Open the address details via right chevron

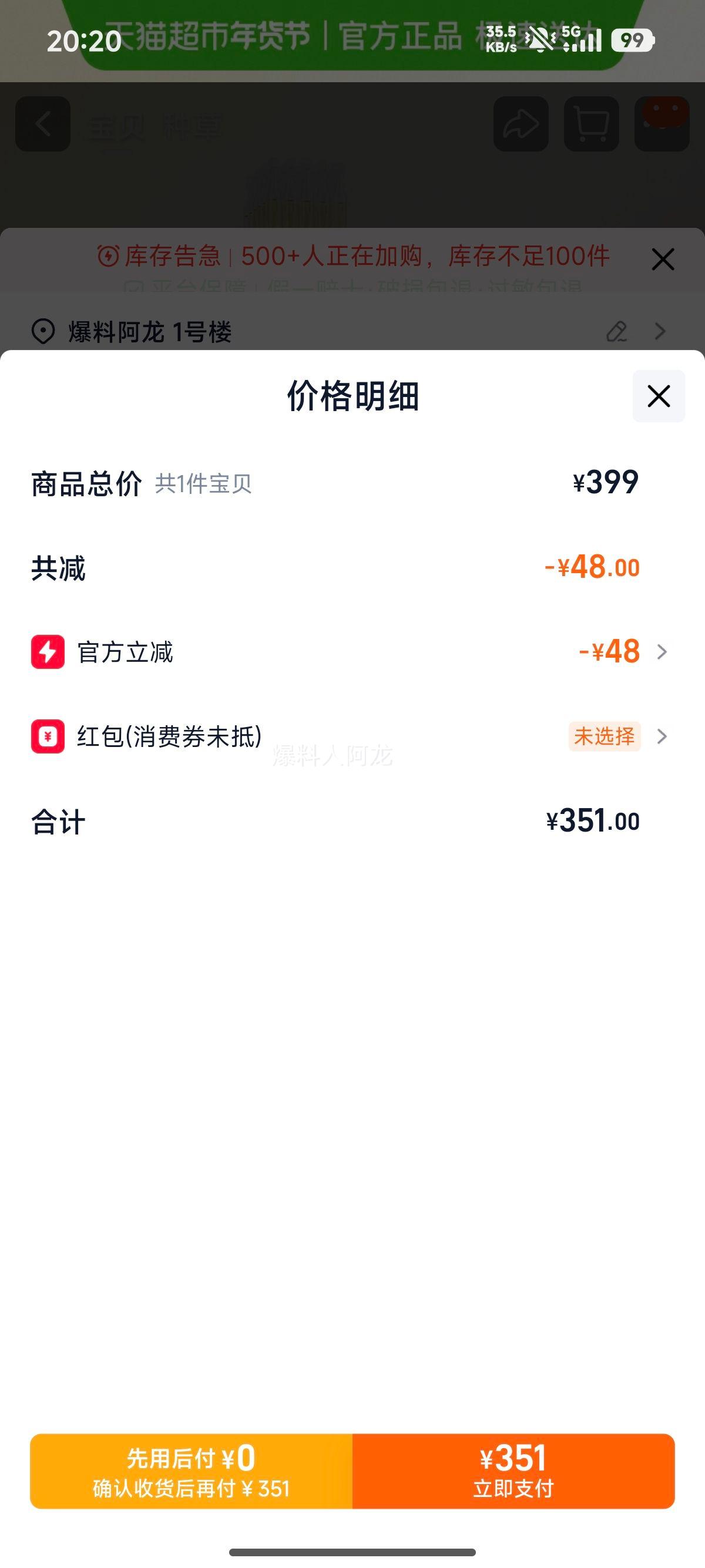pos(660,332)
